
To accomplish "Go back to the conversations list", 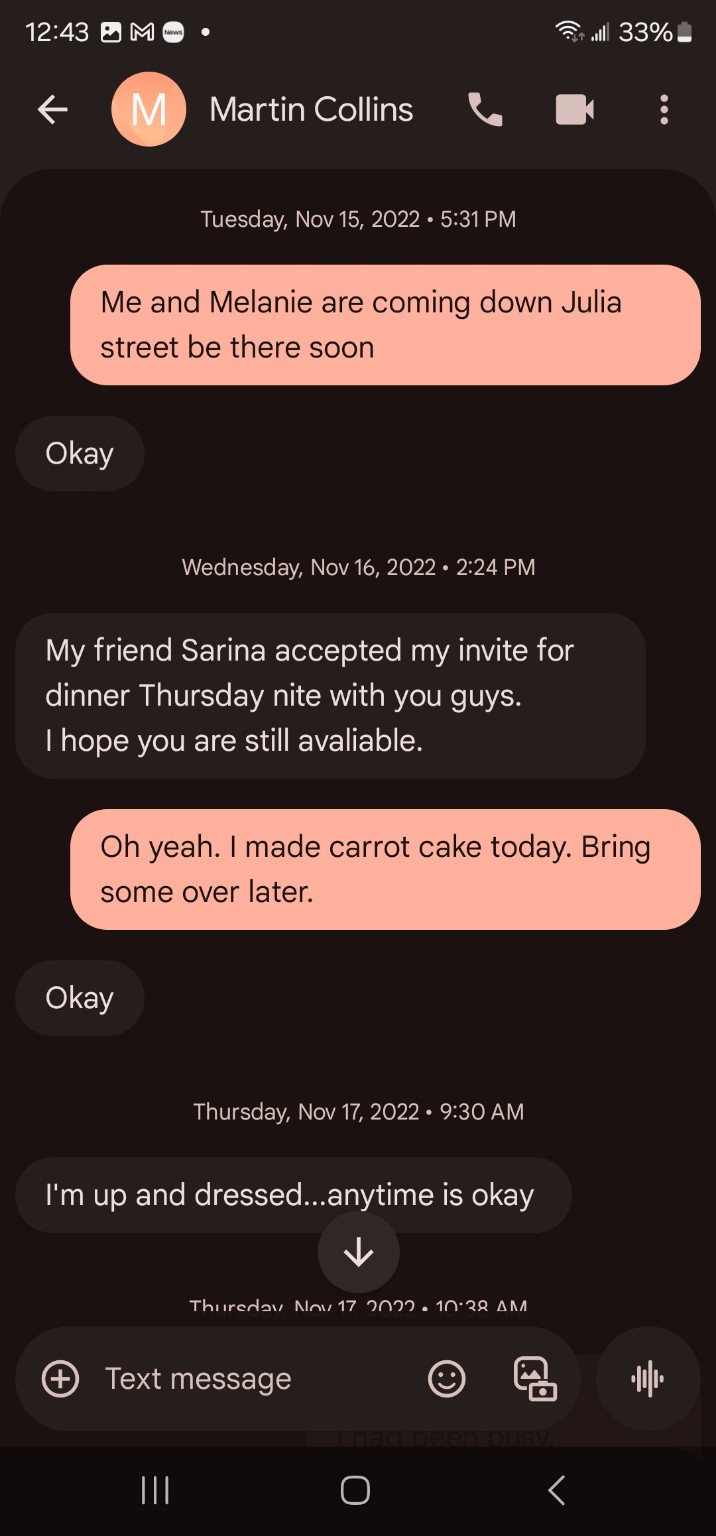I will coord(52,110).
